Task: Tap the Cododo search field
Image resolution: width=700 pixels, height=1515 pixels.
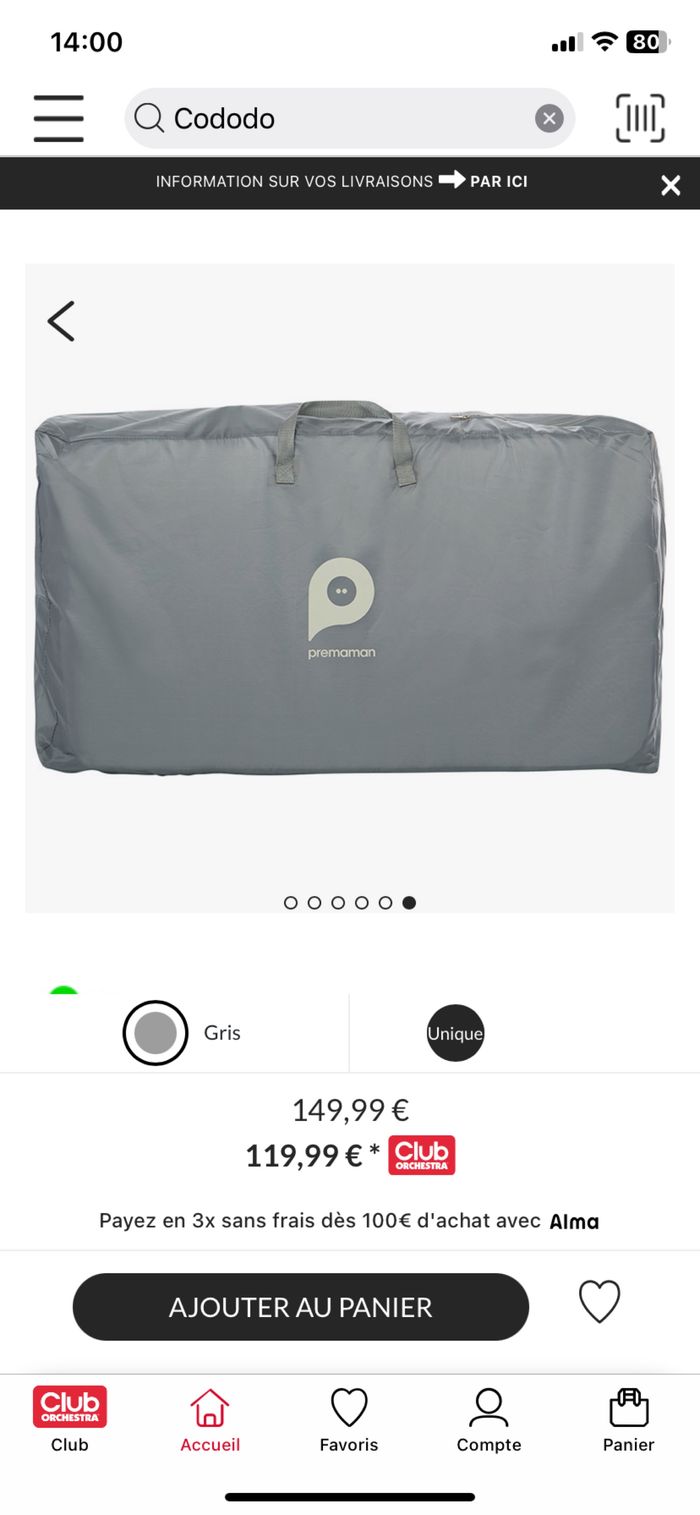Action: click(340, 118)
